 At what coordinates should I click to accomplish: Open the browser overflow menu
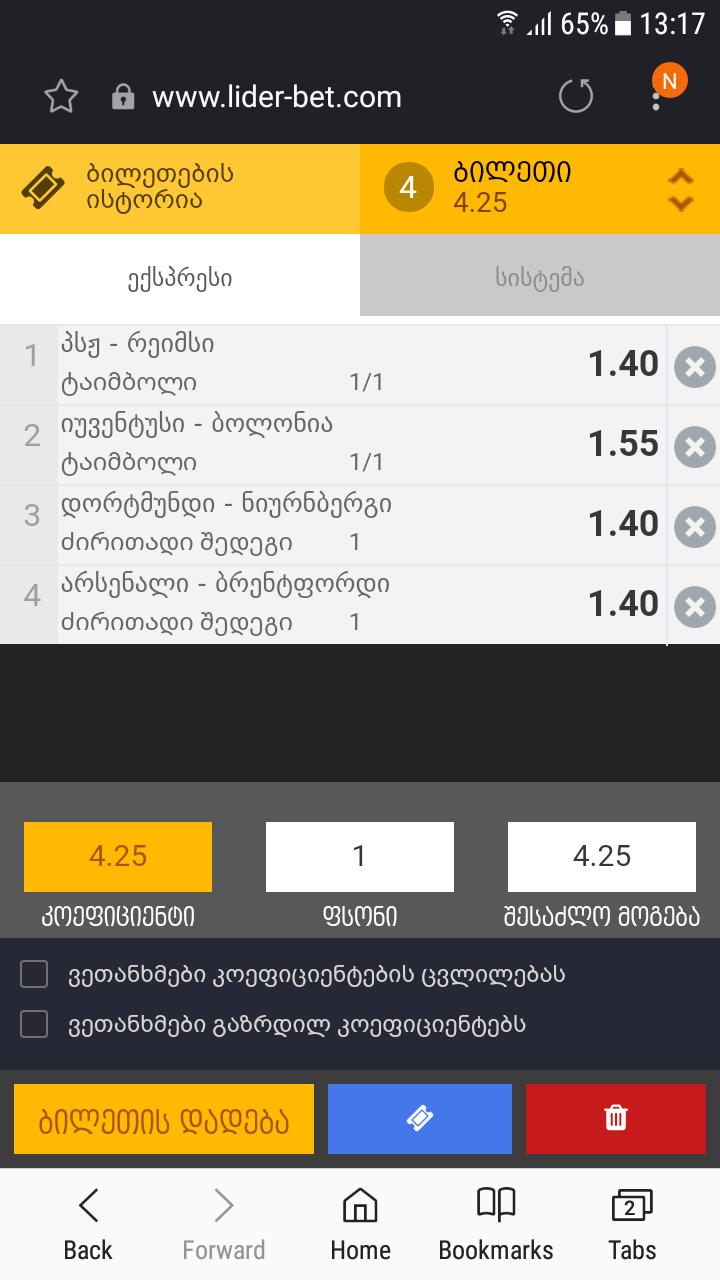[x=656, y=97]
